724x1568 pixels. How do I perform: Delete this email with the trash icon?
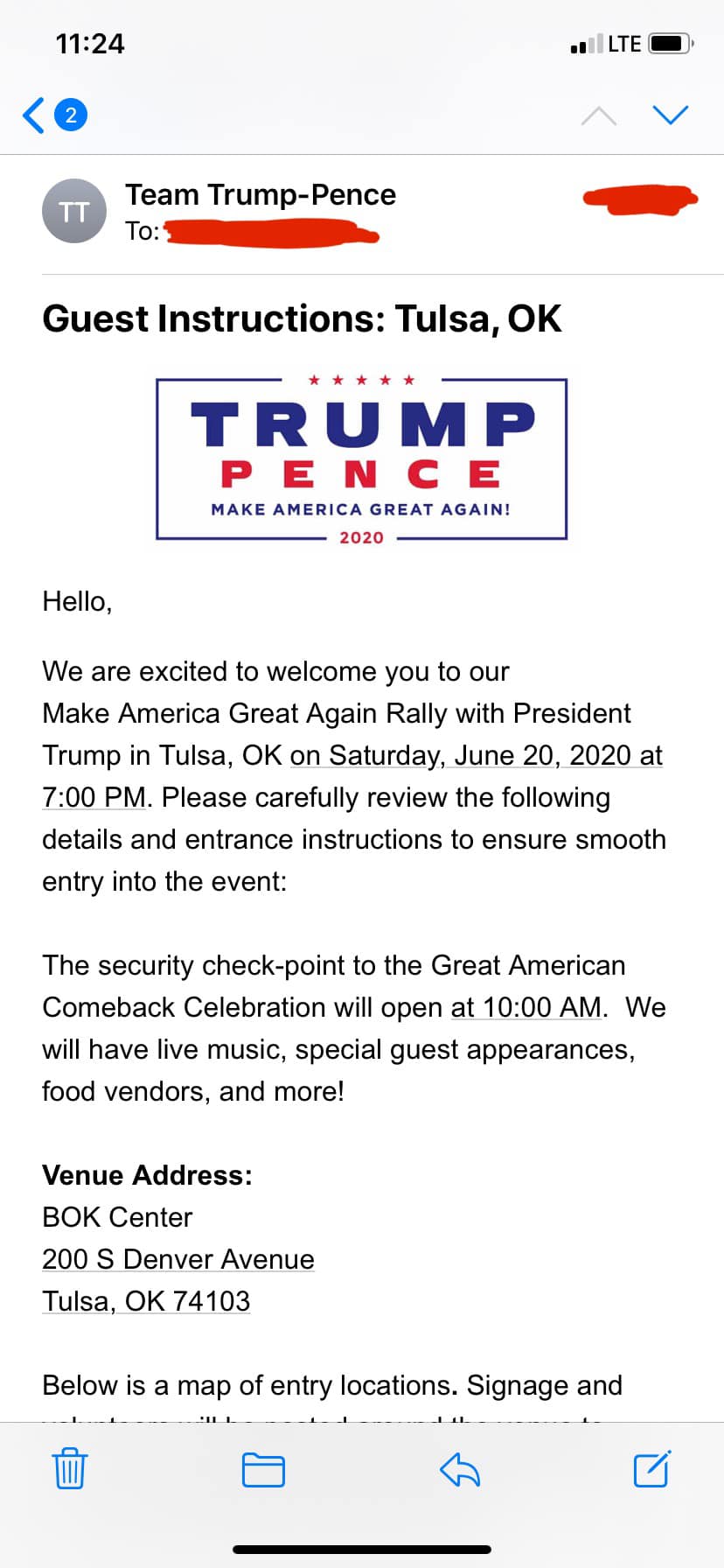[x=70, y=1468]
